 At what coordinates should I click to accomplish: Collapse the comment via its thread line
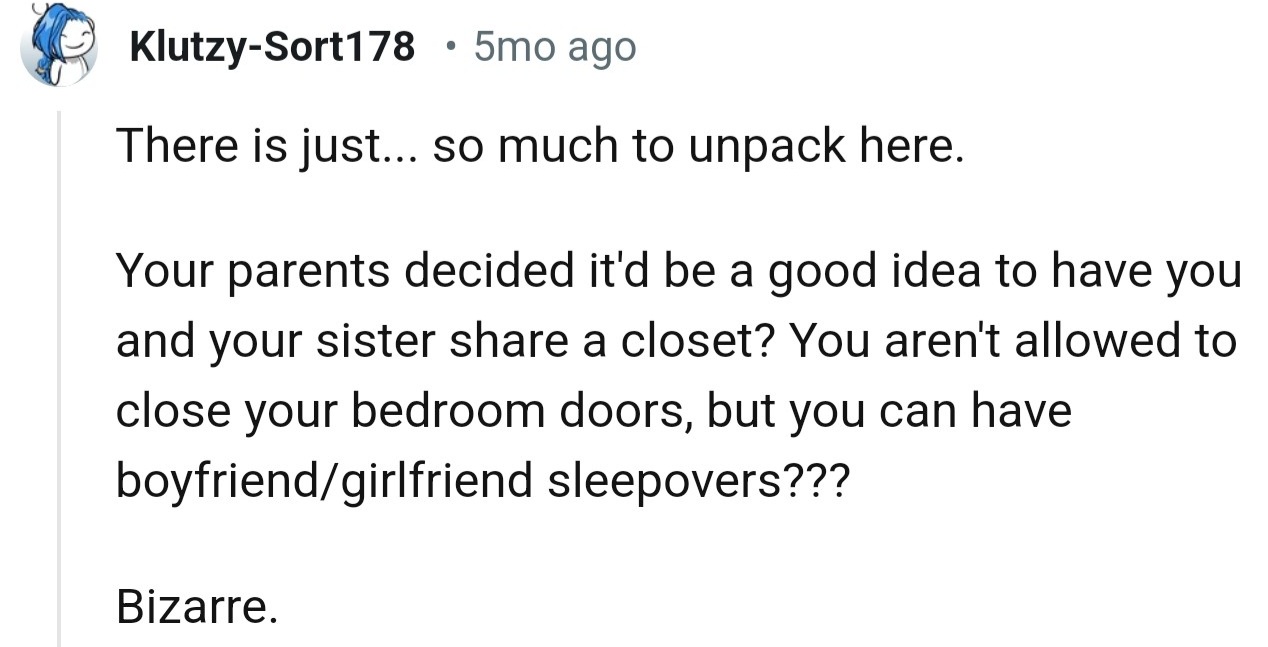coord(59,380)
